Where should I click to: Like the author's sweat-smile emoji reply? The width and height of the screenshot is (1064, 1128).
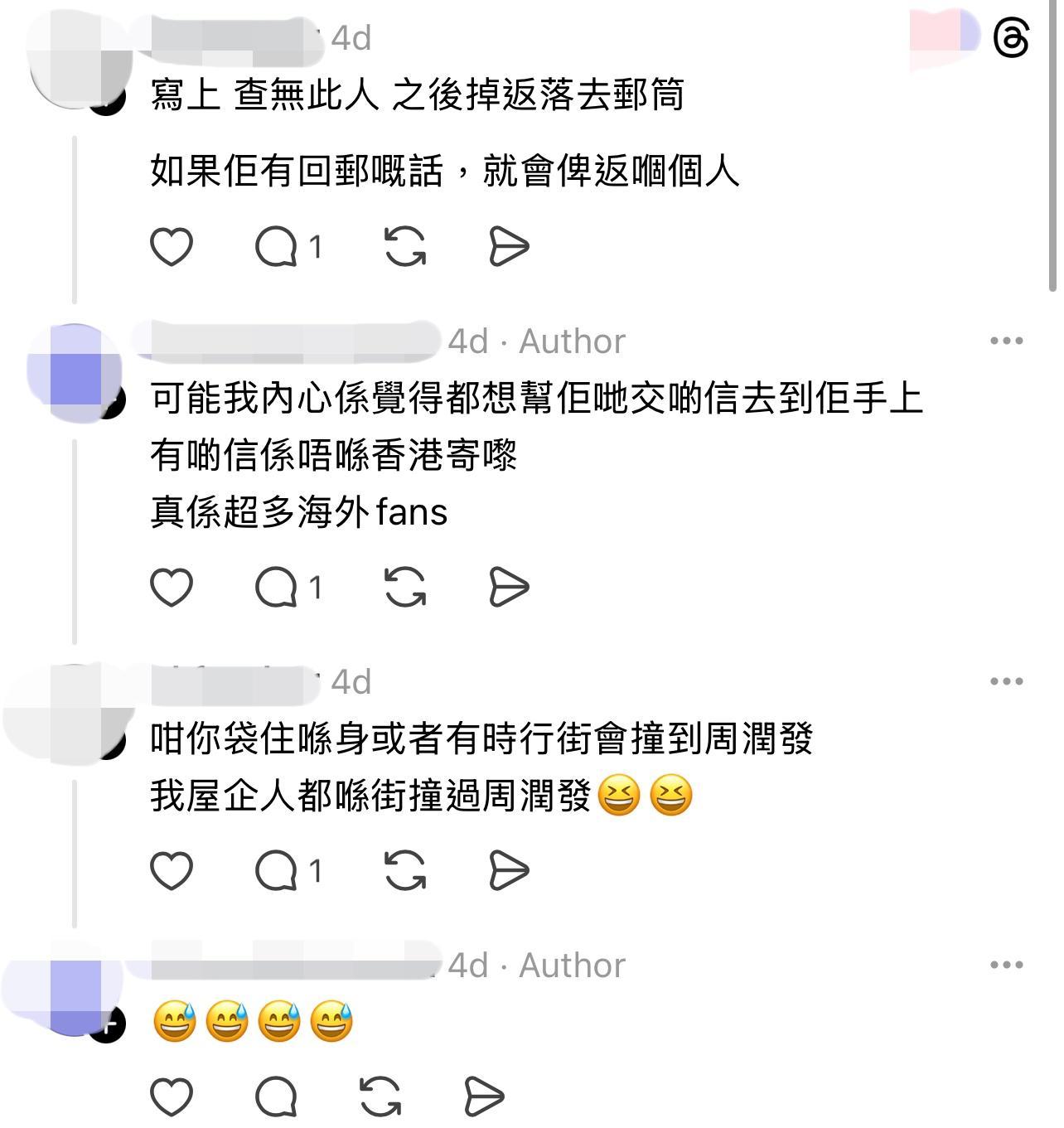pyautogui.click(x=172, y=1097)
